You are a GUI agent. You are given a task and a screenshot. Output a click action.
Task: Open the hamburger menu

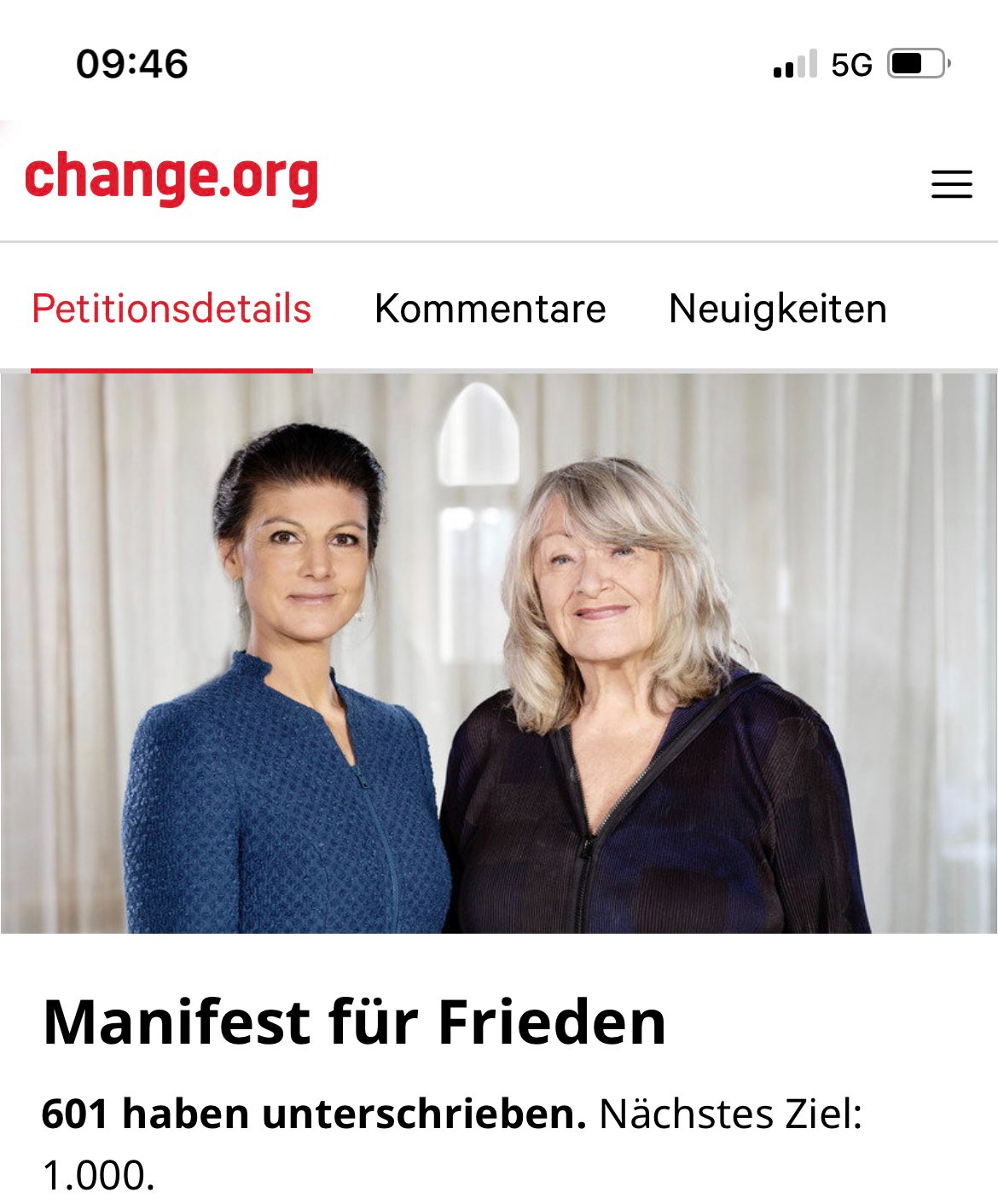point(951,184)
